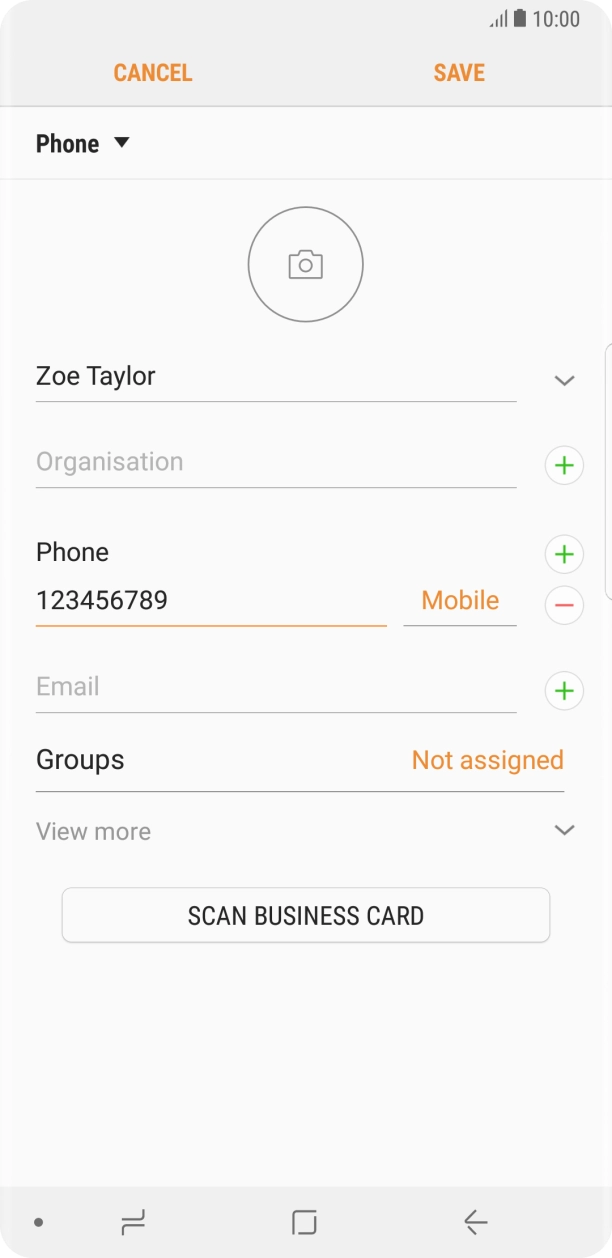Image resolution: width=612 pixels, height=1258 pixels.
Task: Scan a business card
Action: coord(306,915)
